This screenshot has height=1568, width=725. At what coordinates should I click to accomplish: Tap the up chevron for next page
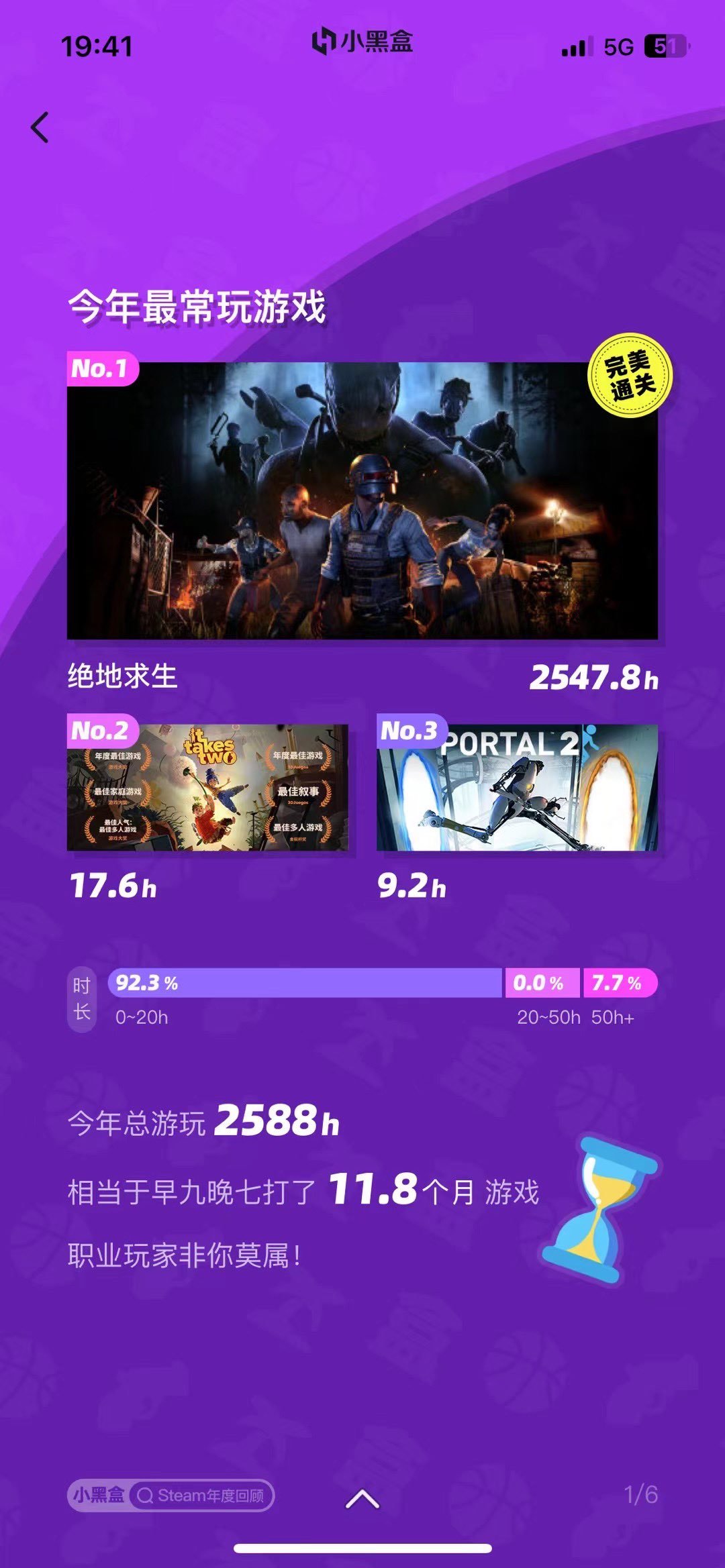[362, 1498]
